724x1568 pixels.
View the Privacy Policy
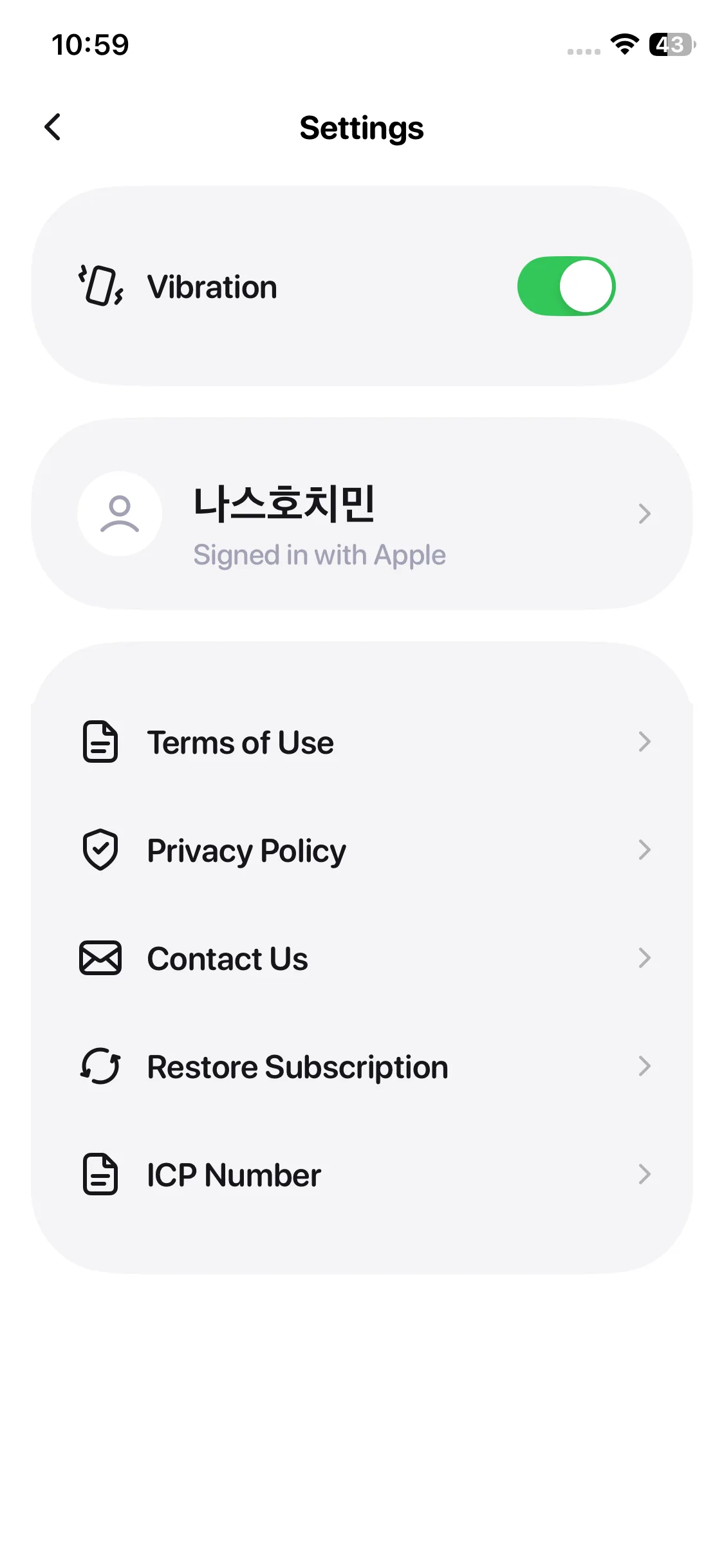point(362,850)
